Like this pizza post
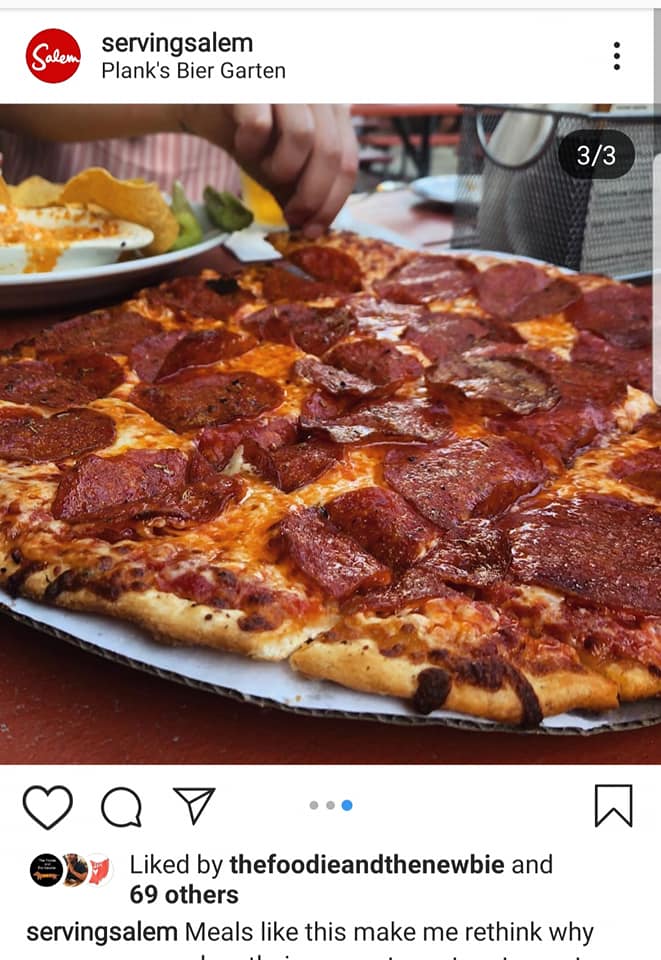661x960 pixels. click(x=48, y=806)
